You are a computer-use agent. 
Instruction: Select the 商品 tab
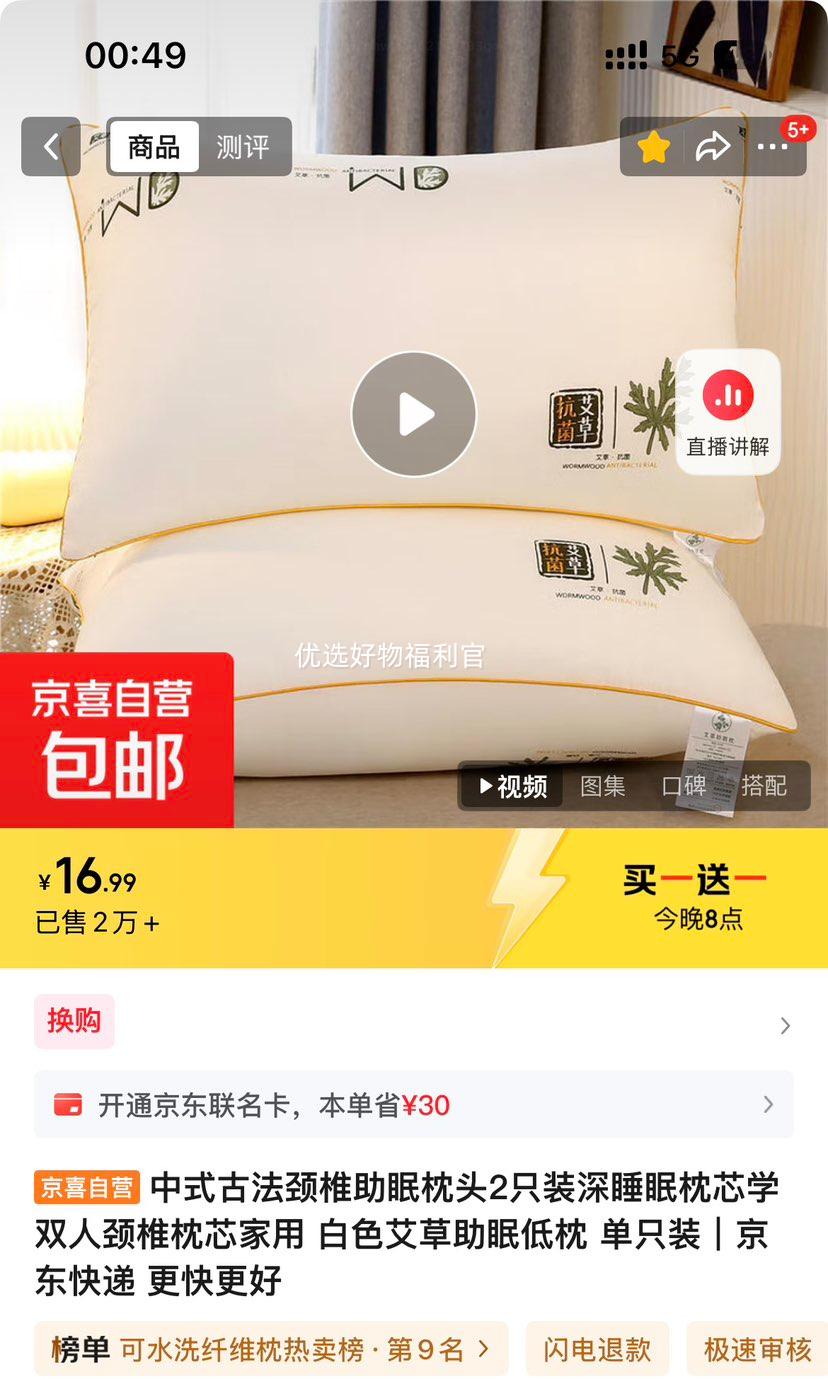click(154, 147)
